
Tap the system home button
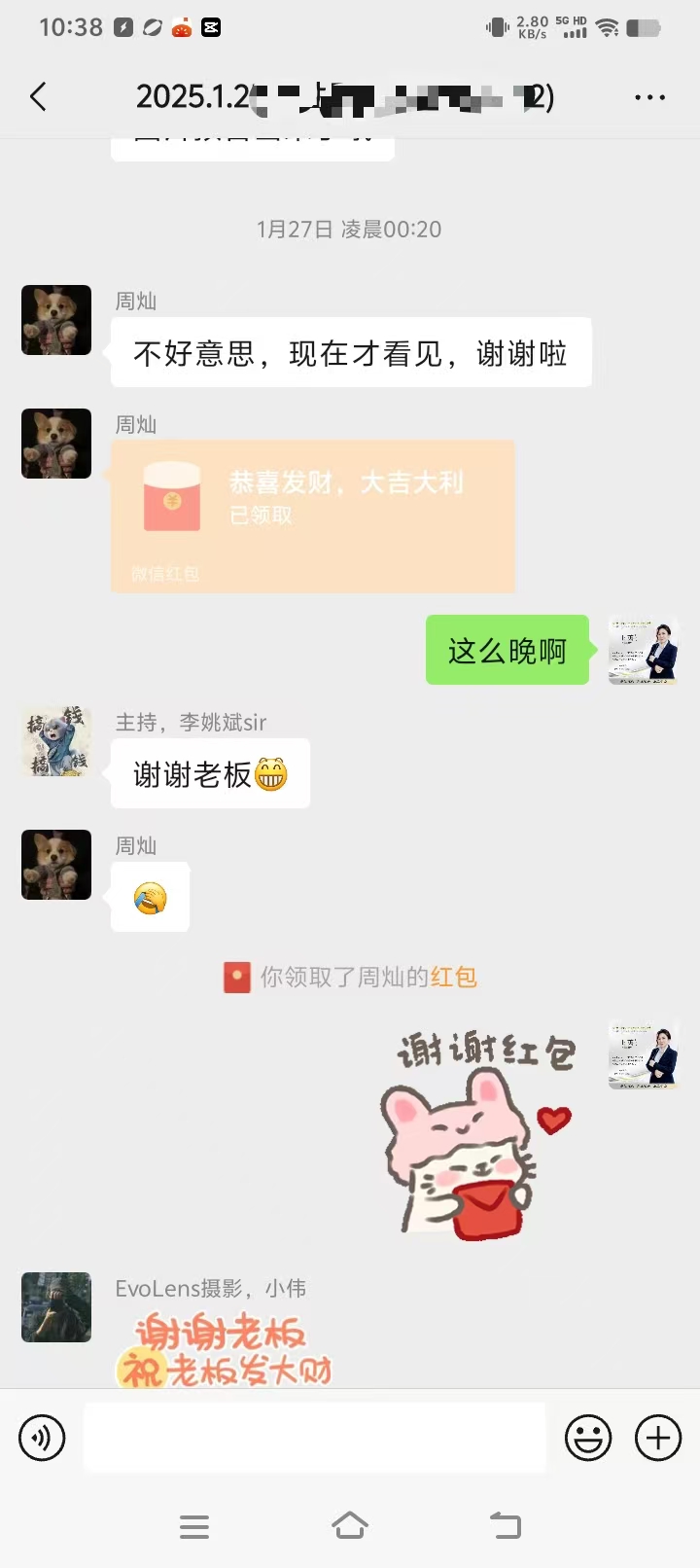tap(350, 1525)
